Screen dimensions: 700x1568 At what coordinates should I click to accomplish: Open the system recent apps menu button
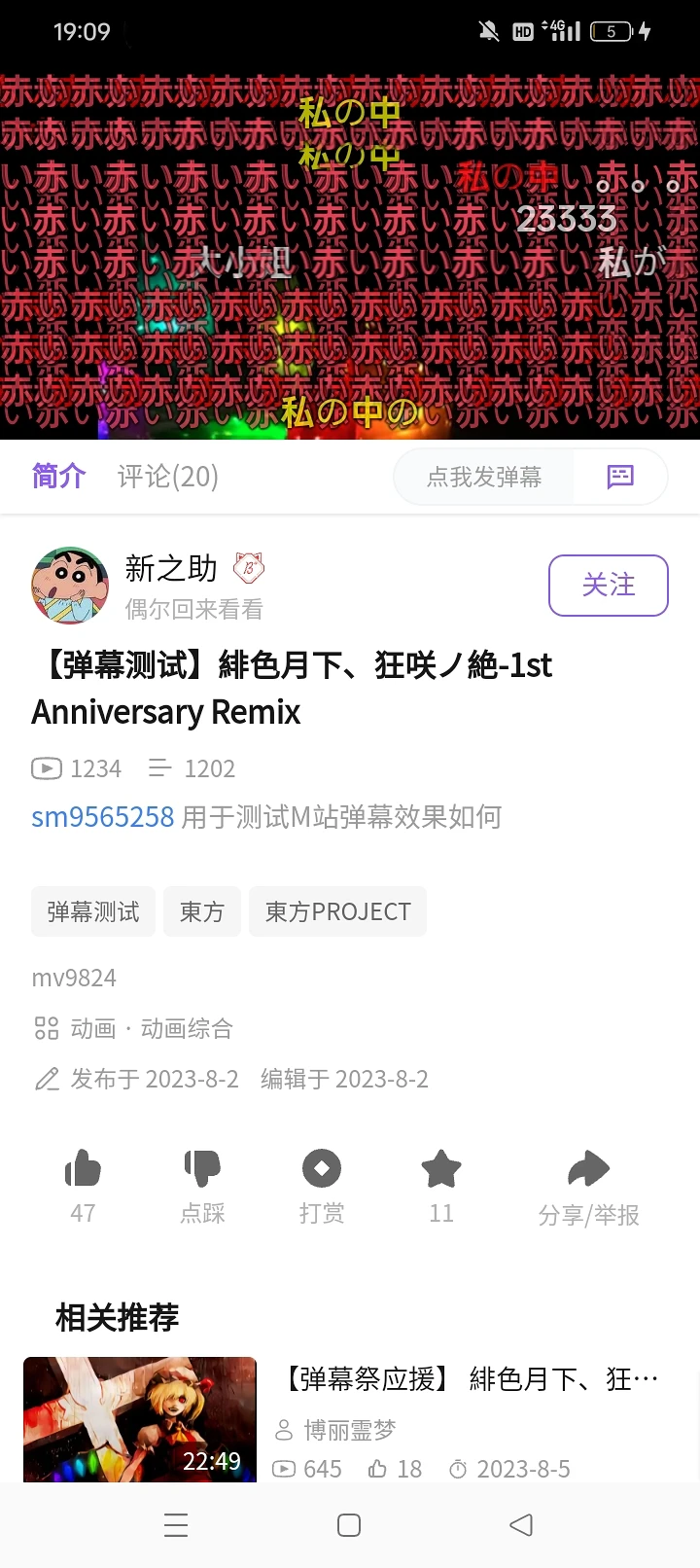pos(176,1524)
